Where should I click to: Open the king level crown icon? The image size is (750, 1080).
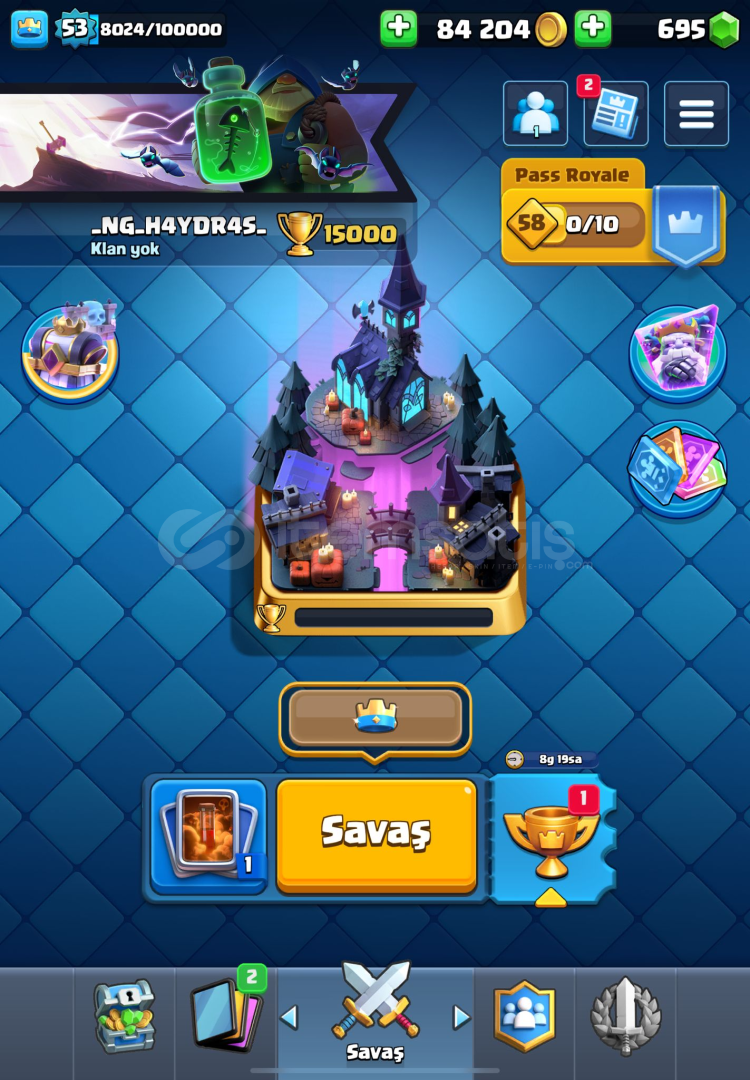[30, 29]
